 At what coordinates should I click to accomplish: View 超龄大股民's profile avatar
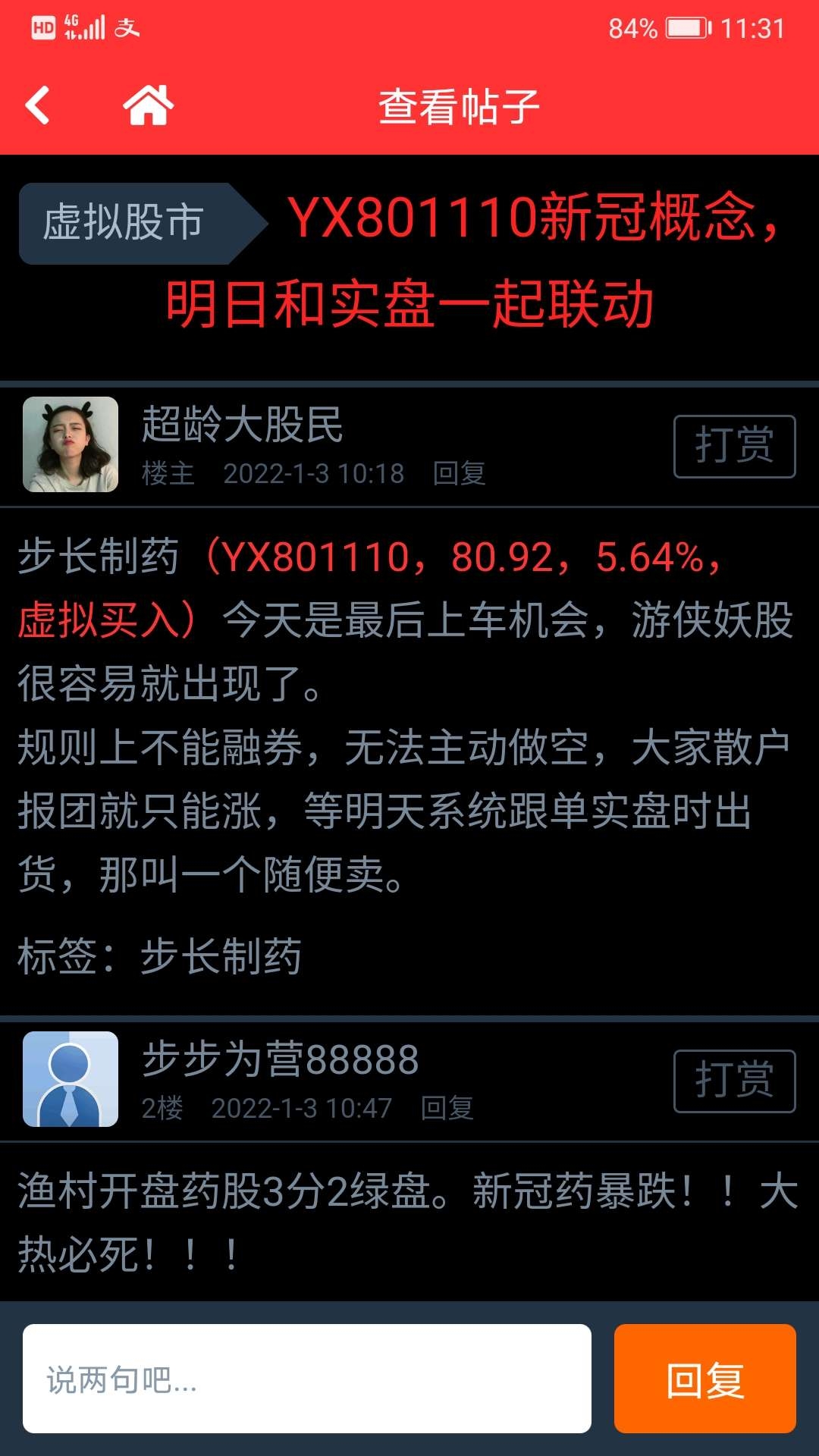71,444
